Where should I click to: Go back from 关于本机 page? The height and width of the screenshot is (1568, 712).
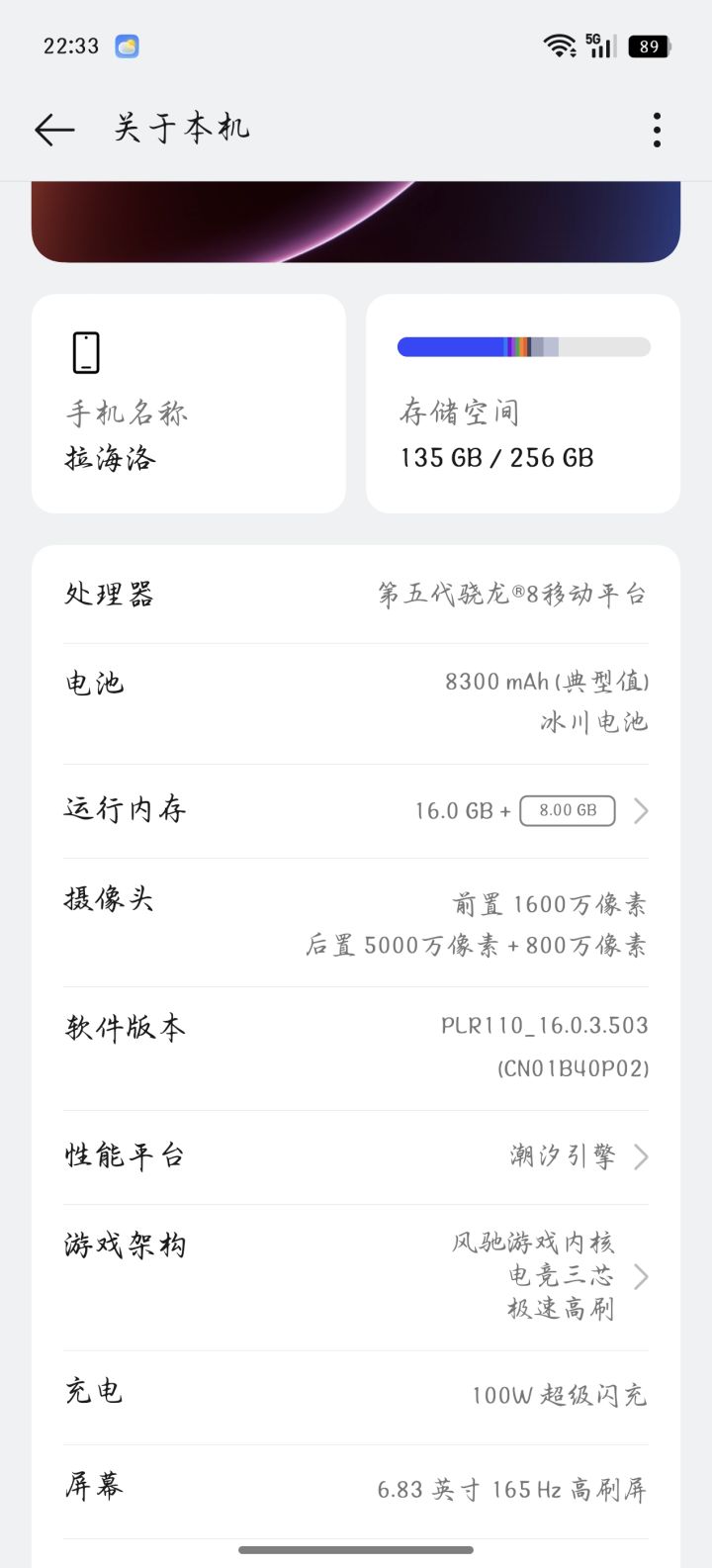click(x=54, y=130)
